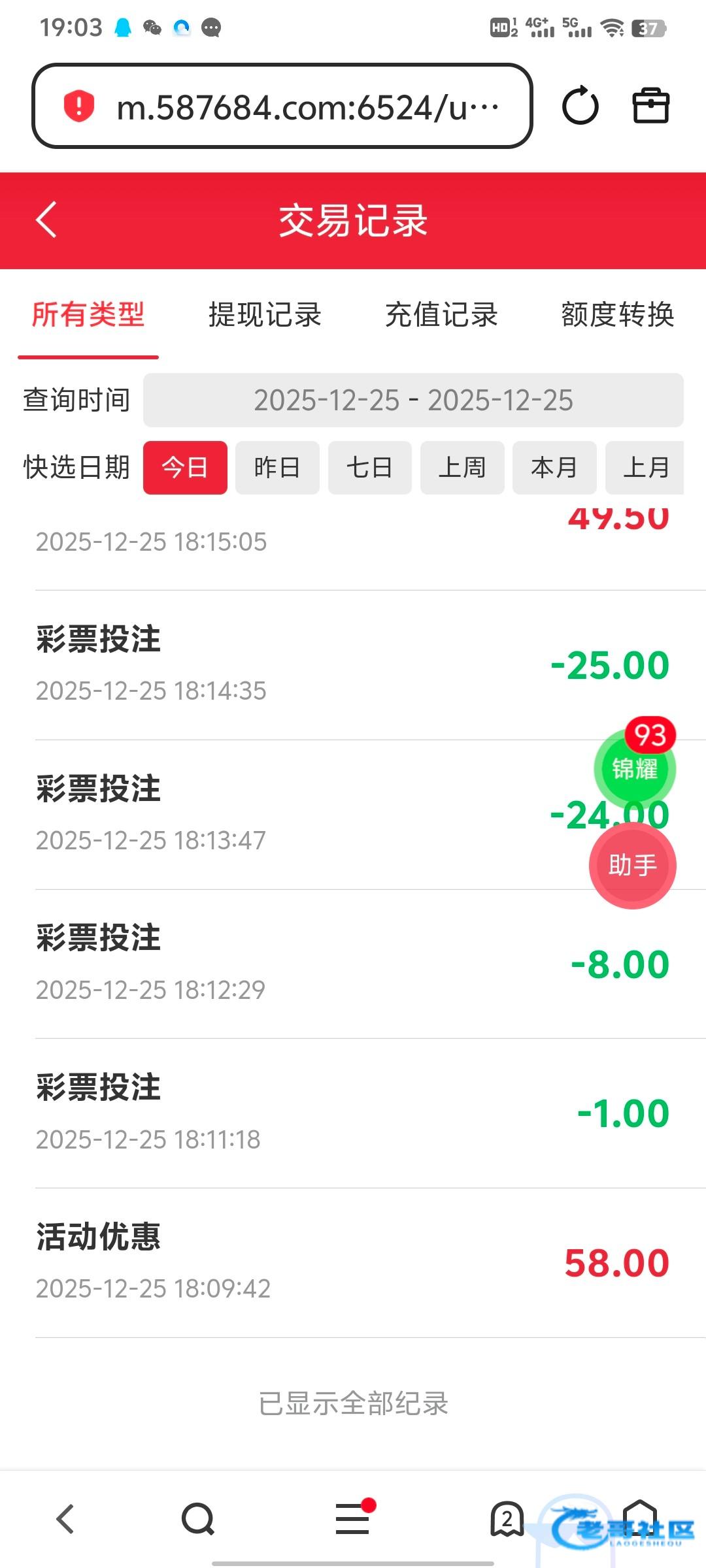Open the floating 助手 button
The image size is (706, 1568).
(x=632, y=866)
